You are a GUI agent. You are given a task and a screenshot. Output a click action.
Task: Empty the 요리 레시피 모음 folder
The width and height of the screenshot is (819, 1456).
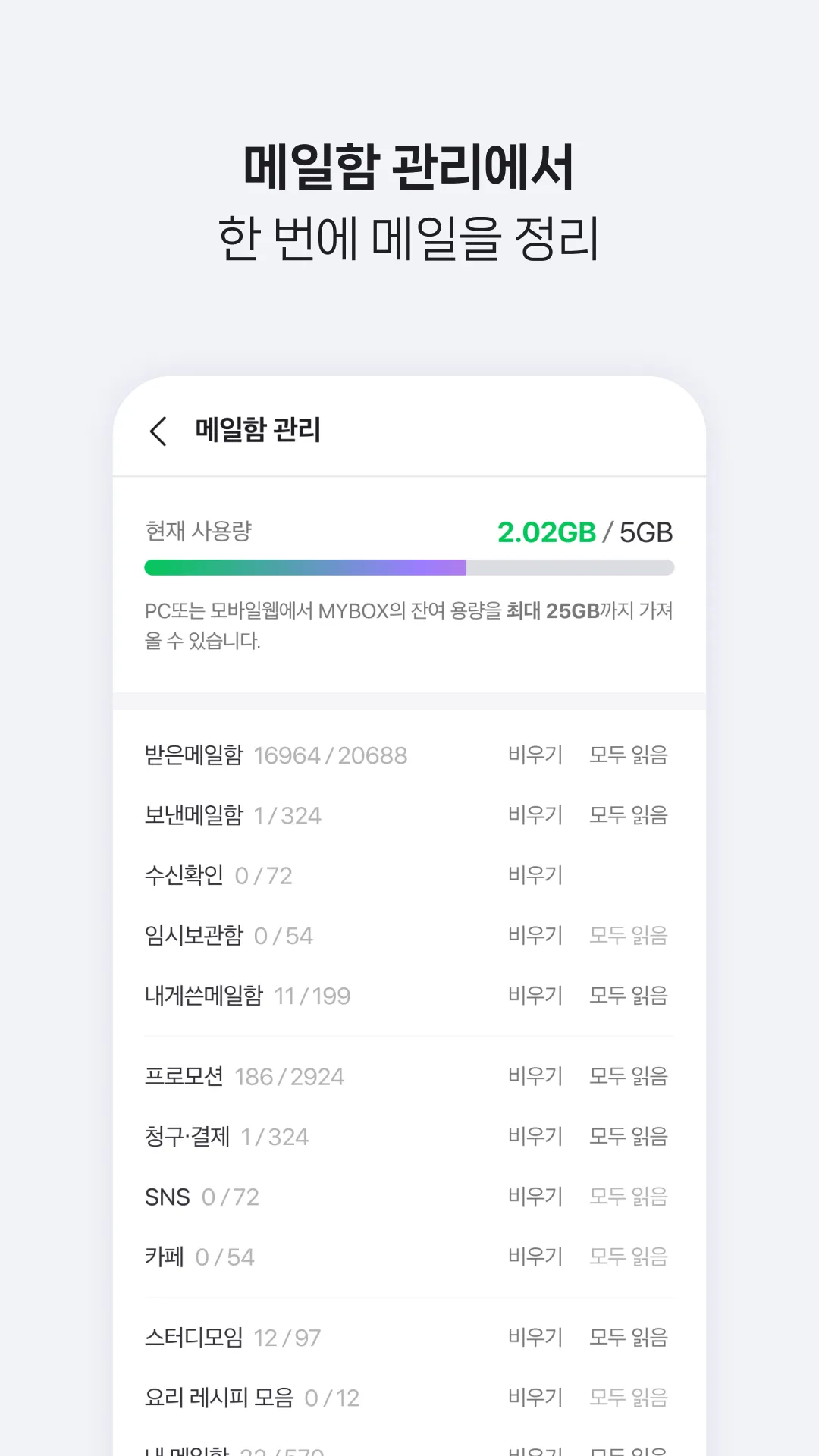535,1397
